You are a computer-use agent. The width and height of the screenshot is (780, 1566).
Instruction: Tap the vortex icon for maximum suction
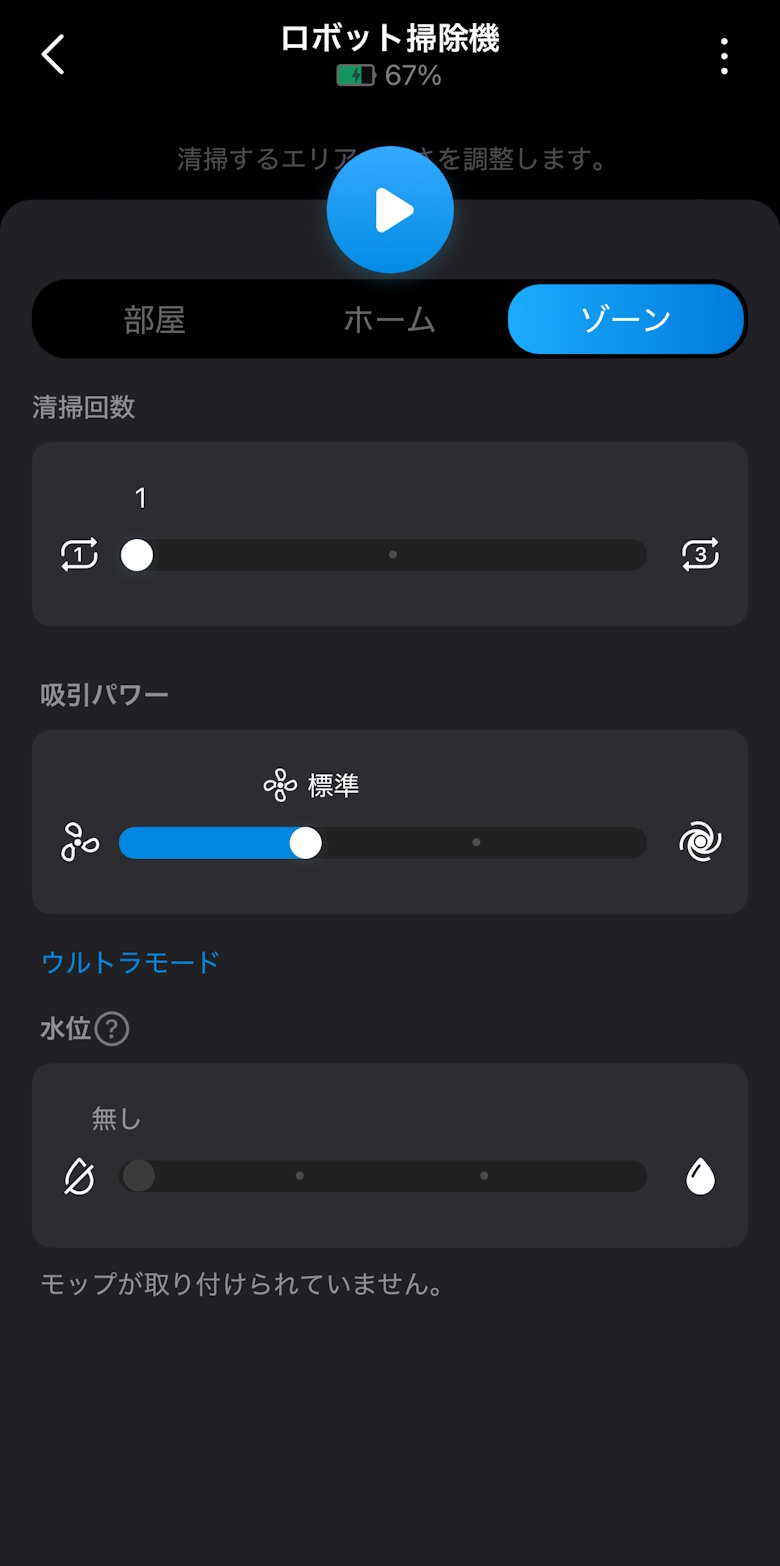[700, 842]
